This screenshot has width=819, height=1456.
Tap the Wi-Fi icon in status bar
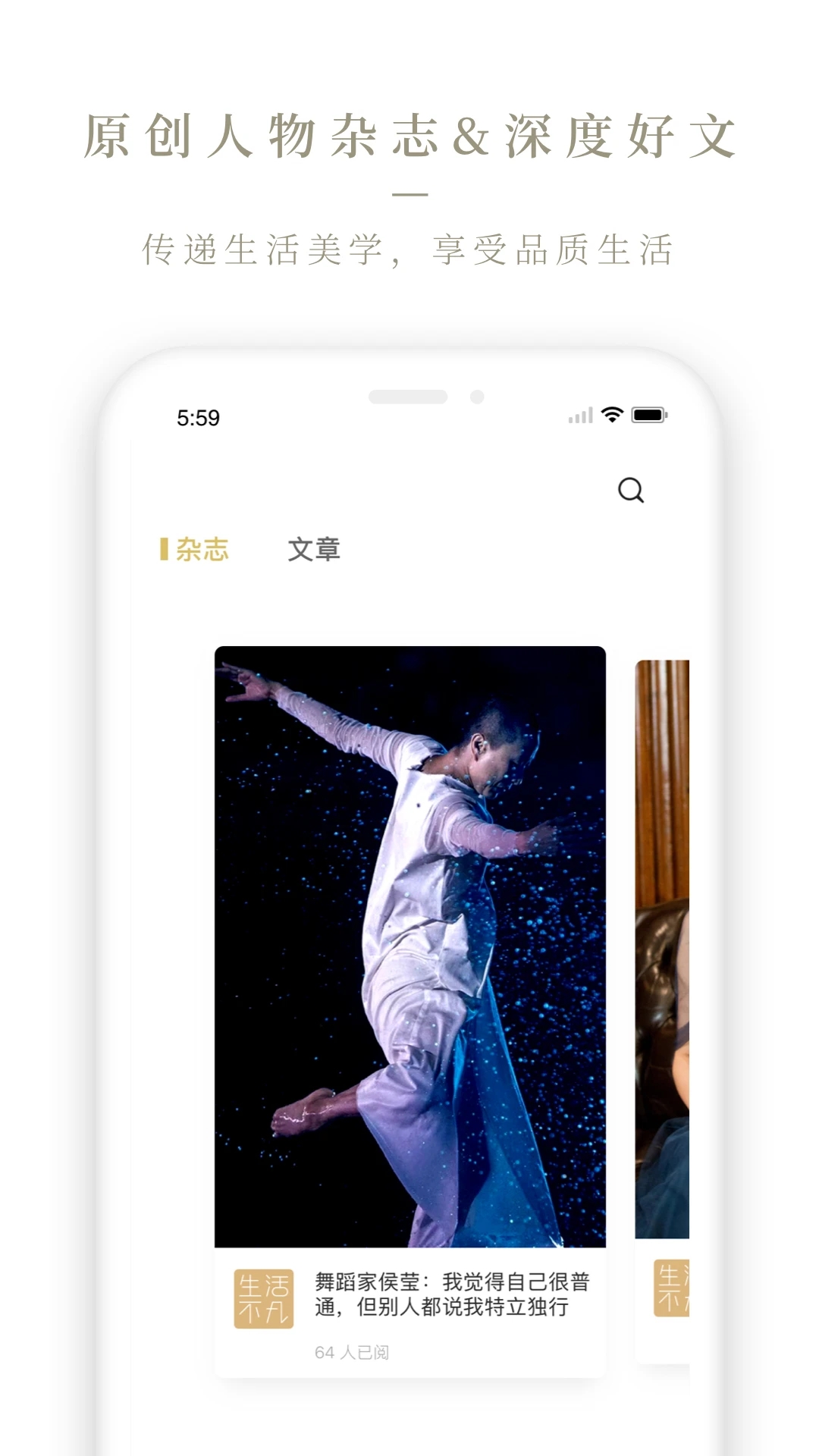609,414
